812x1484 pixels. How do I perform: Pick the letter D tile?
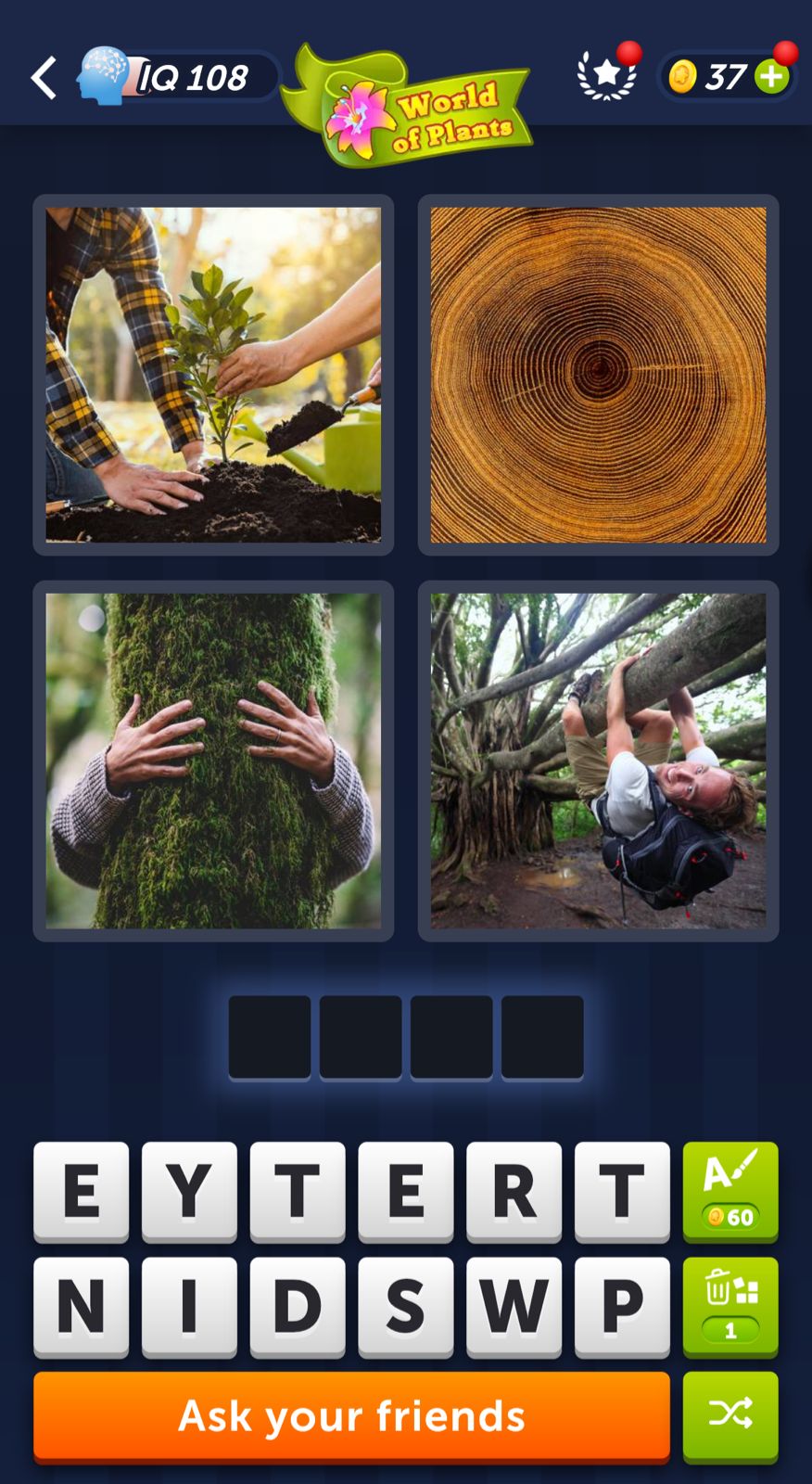point(298,1306)
